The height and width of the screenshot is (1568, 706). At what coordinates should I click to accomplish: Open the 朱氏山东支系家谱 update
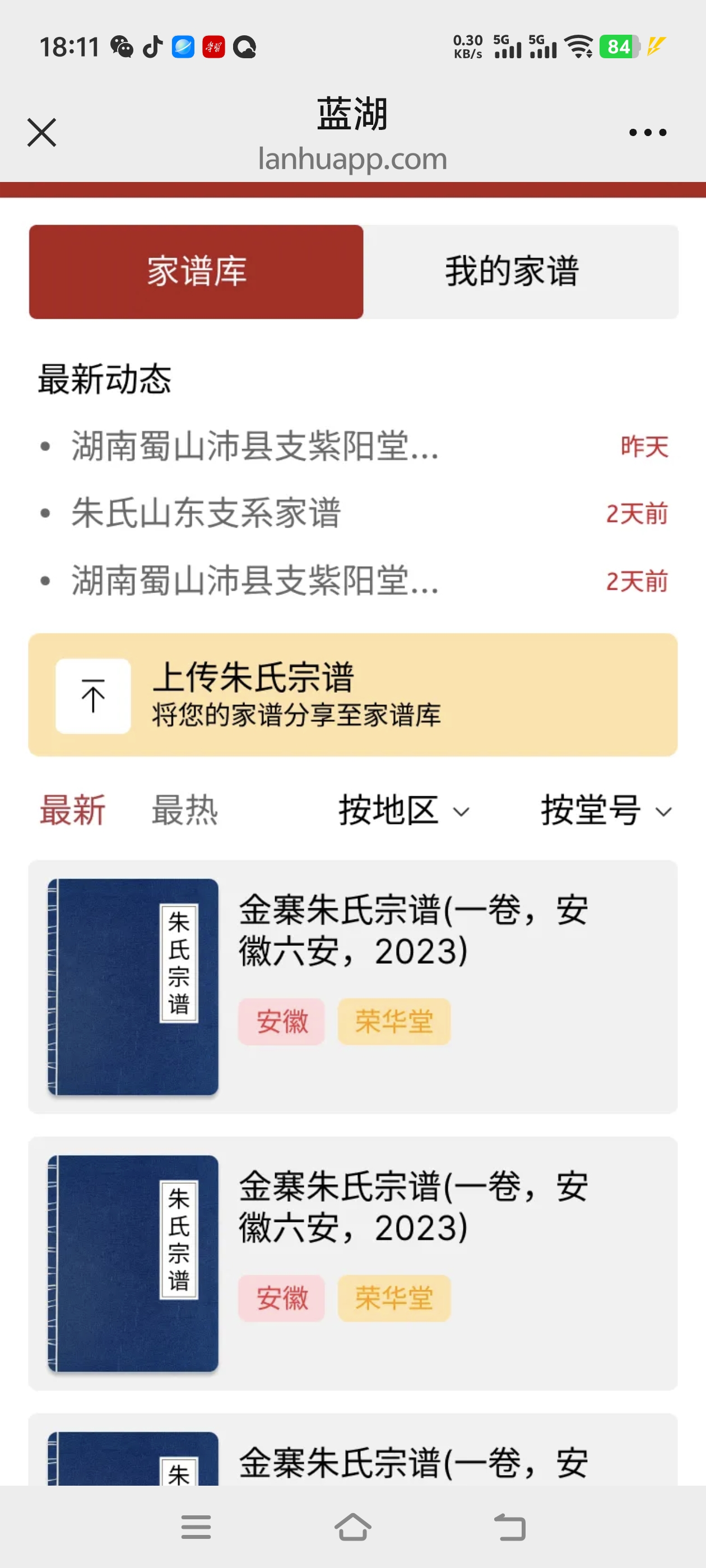[x=206, y=513]
